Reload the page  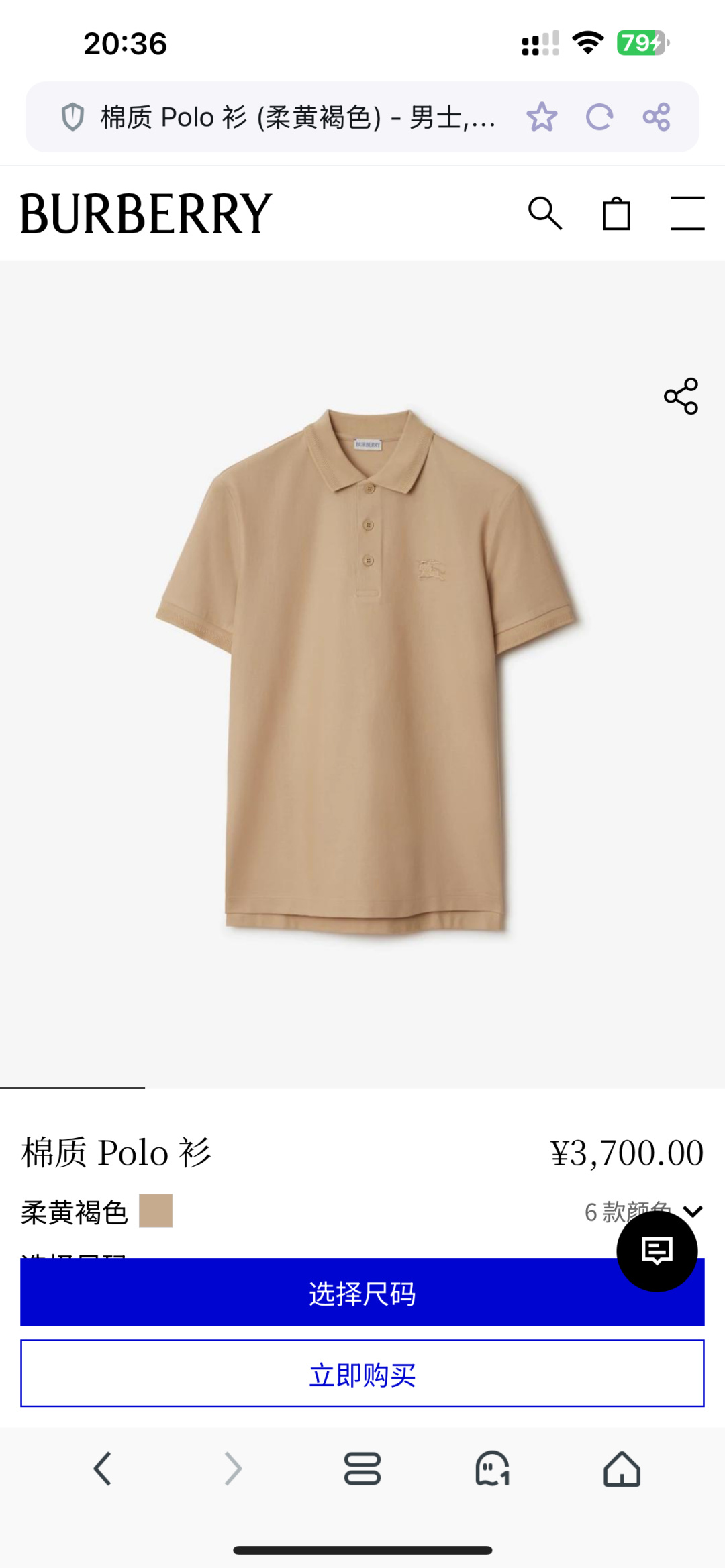click(599, 117)
